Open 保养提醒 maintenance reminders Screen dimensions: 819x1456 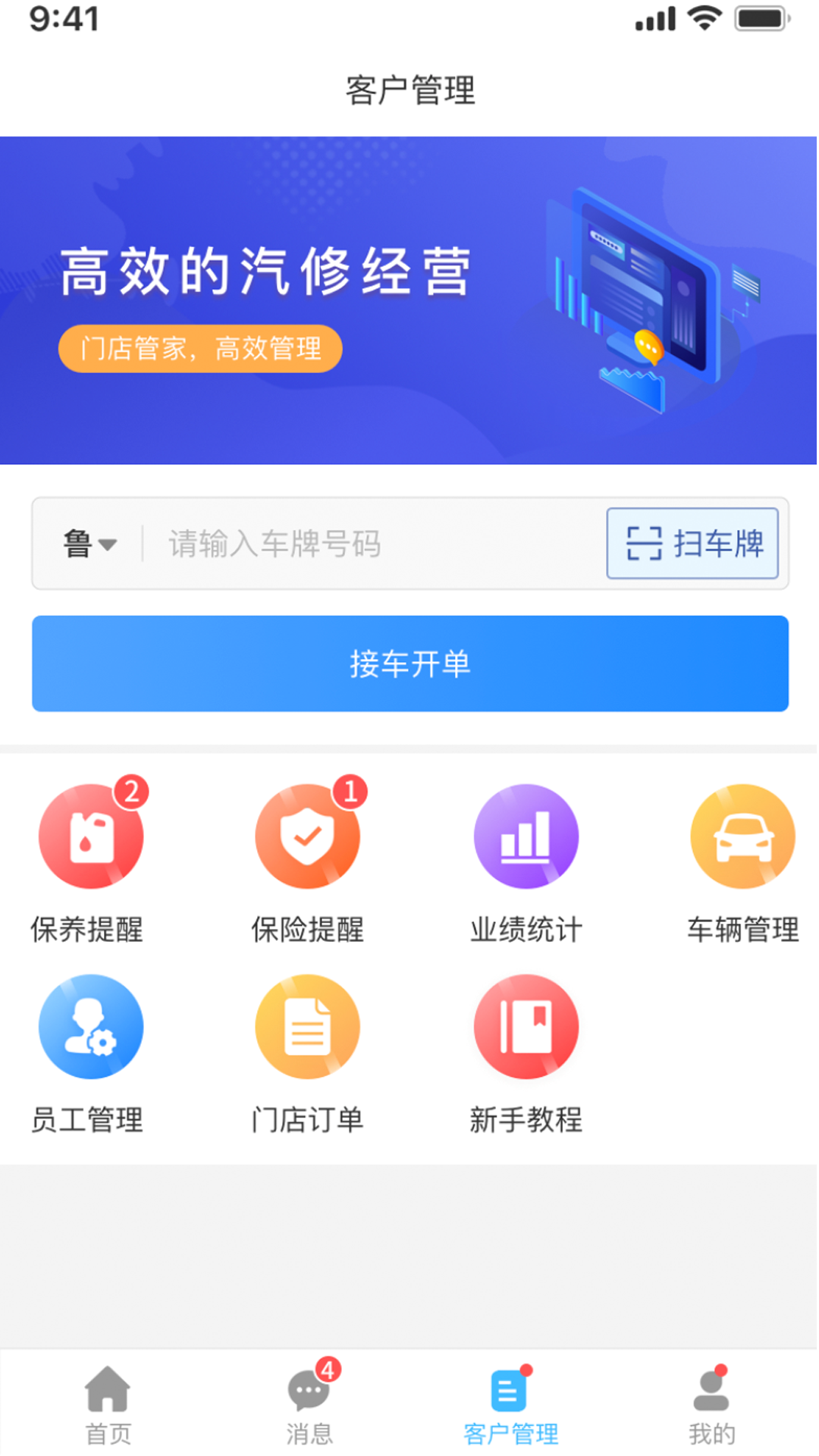click(90, 838)
